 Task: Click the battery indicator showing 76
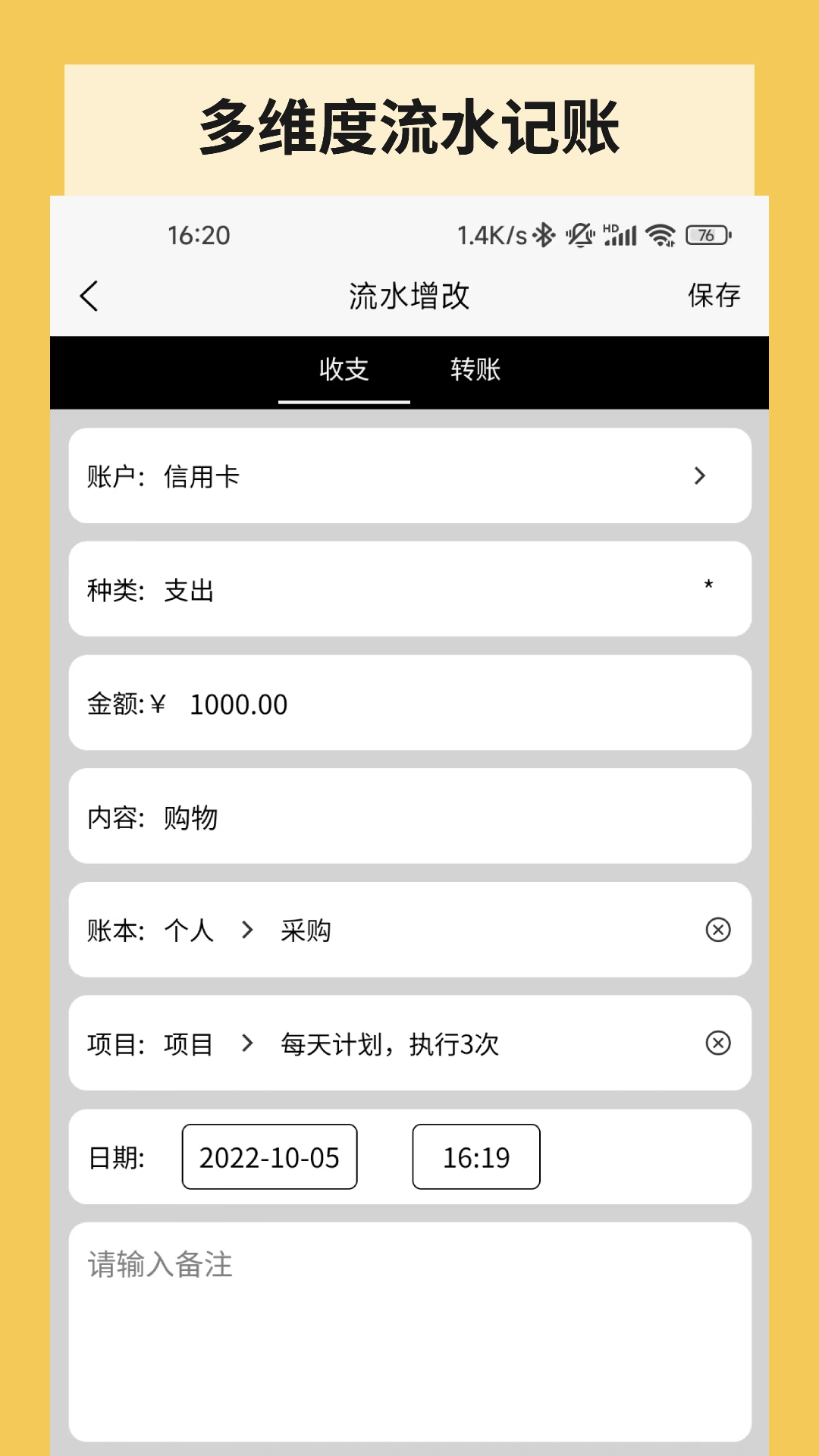[x=706, y=236]
